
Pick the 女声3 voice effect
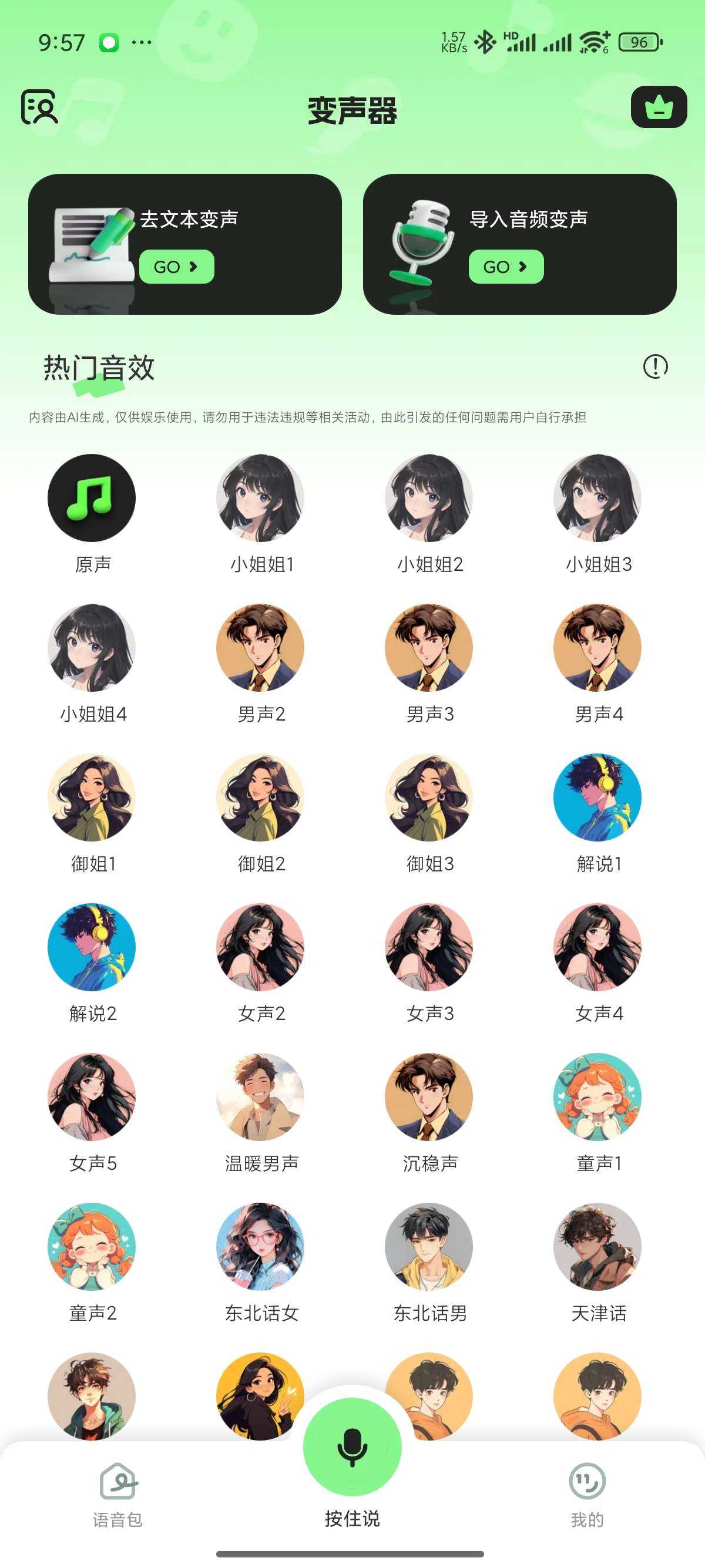[x=429, y=947]
